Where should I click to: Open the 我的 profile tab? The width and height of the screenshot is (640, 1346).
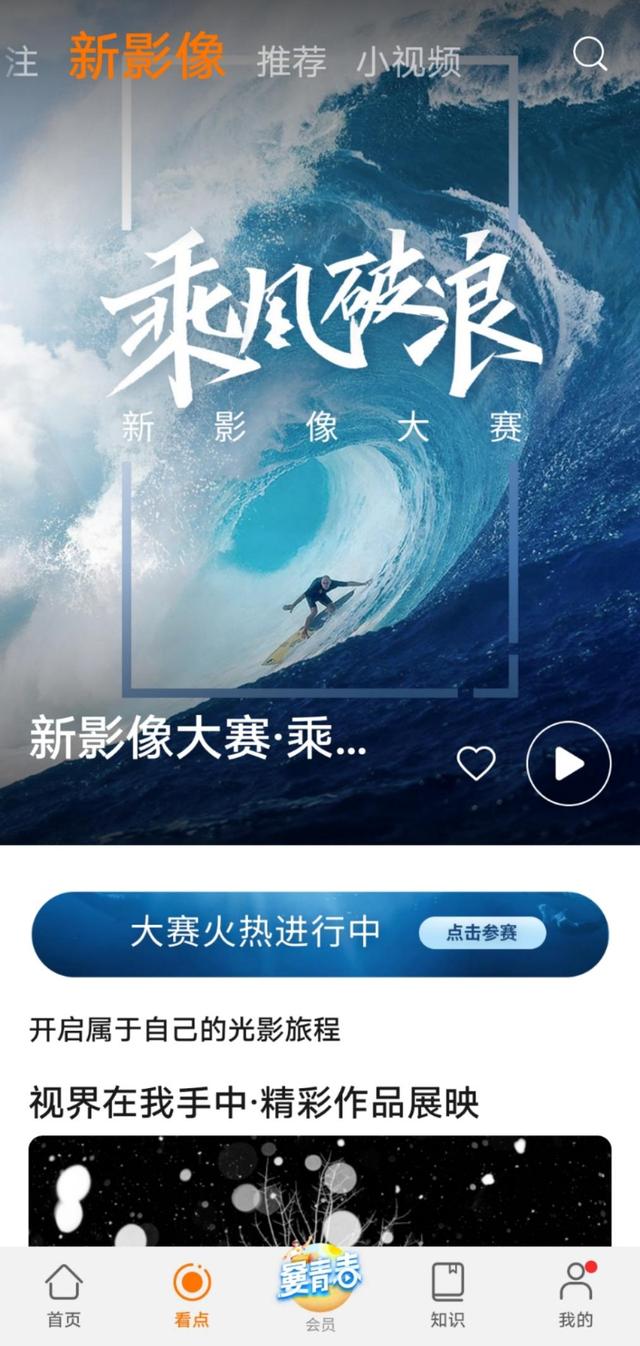pyautogui.click(x=575, y=1295)
